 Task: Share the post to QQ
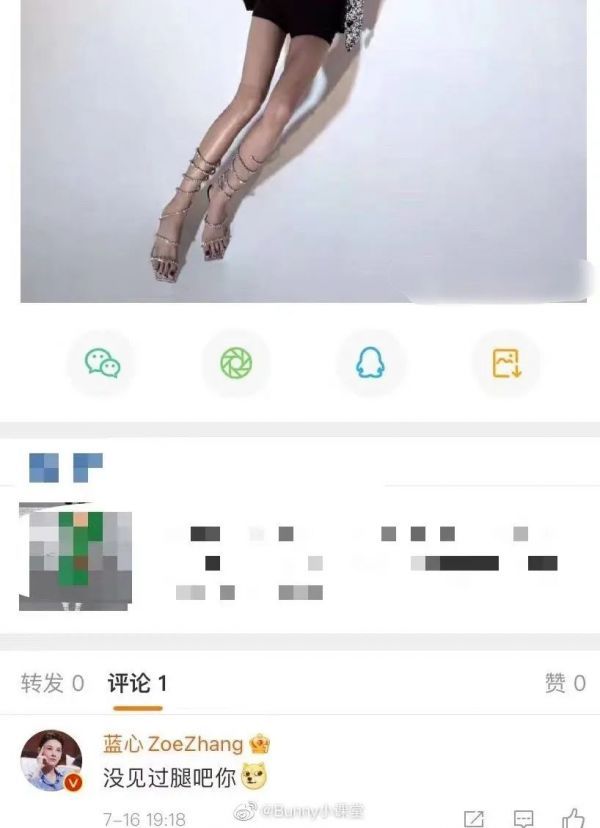371,362
